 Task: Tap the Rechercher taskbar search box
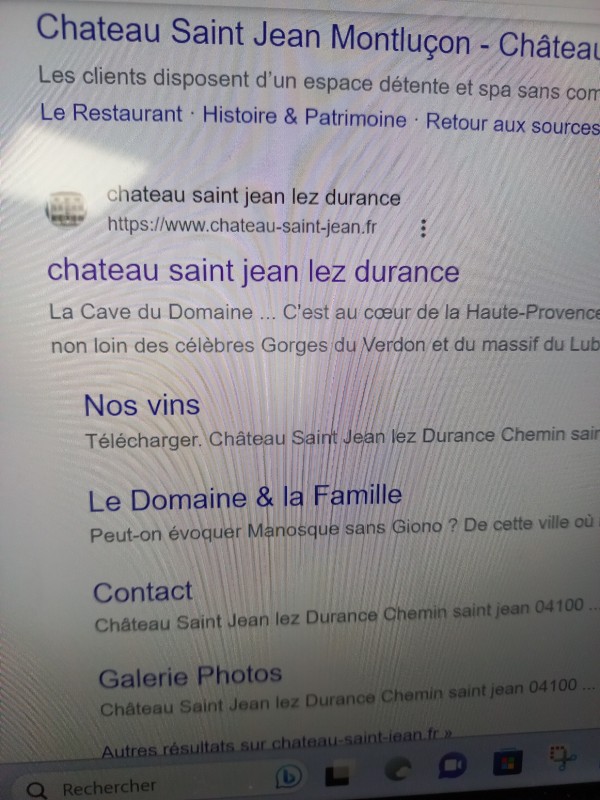tap(108, 787)
